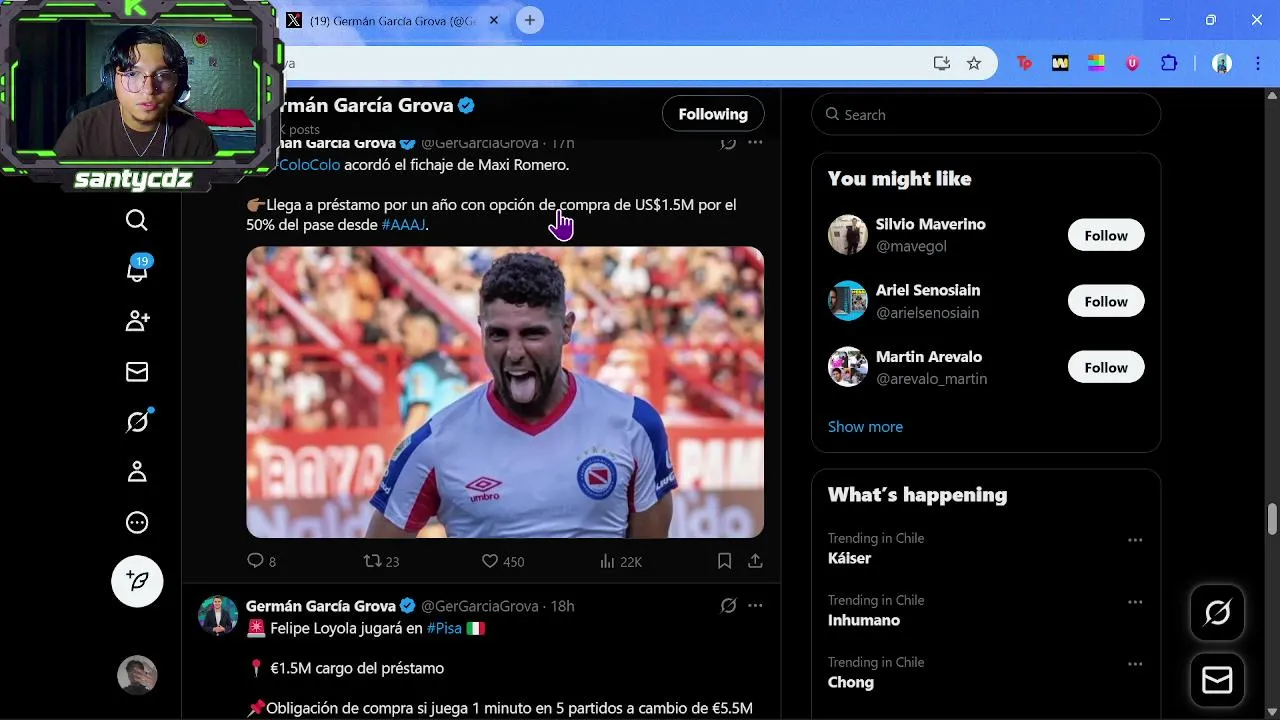Reply to the Maxi Romero post
Image resolution: width=1280 pixels, height=720 pixels.
point(256,561)
